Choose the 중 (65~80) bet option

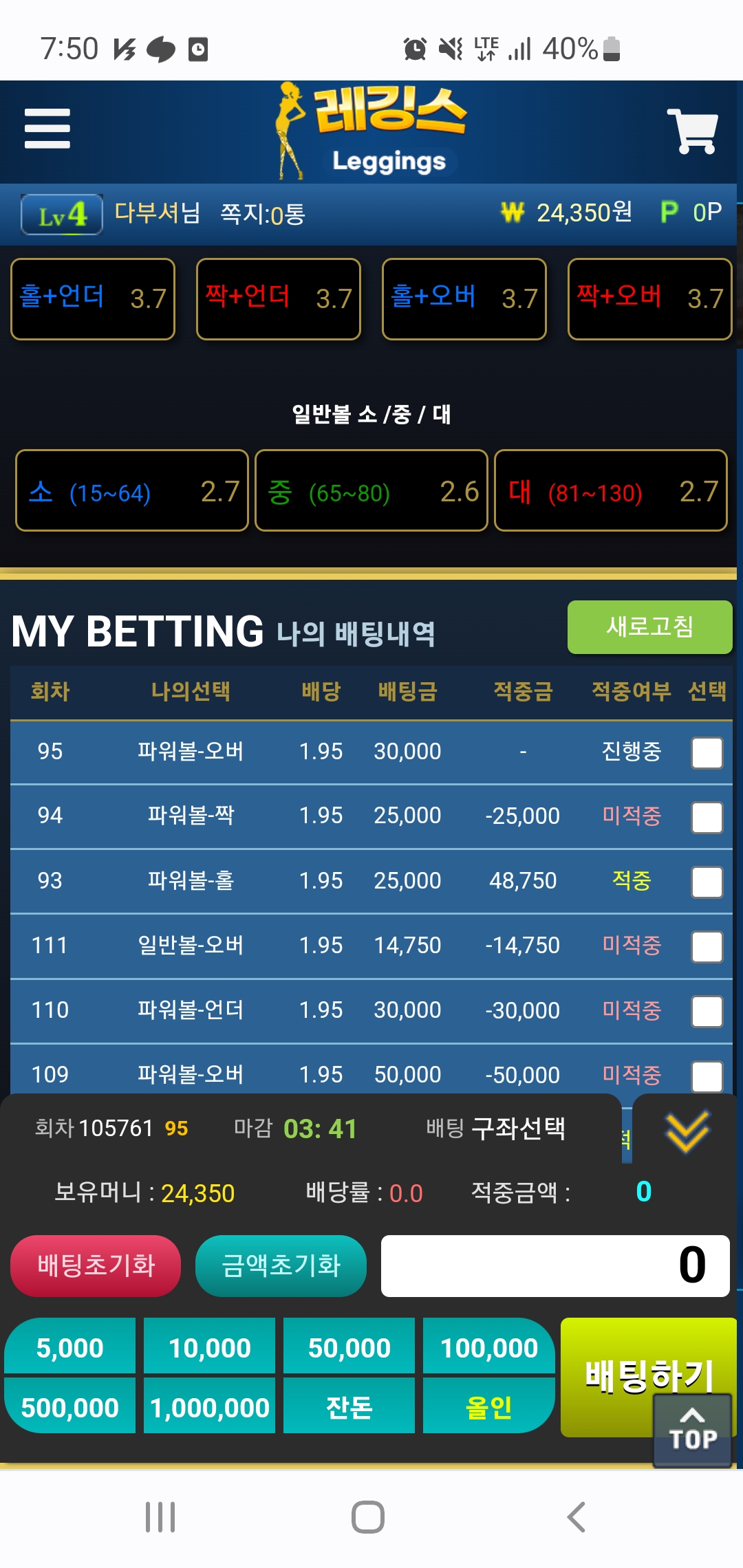click(371, 491)
